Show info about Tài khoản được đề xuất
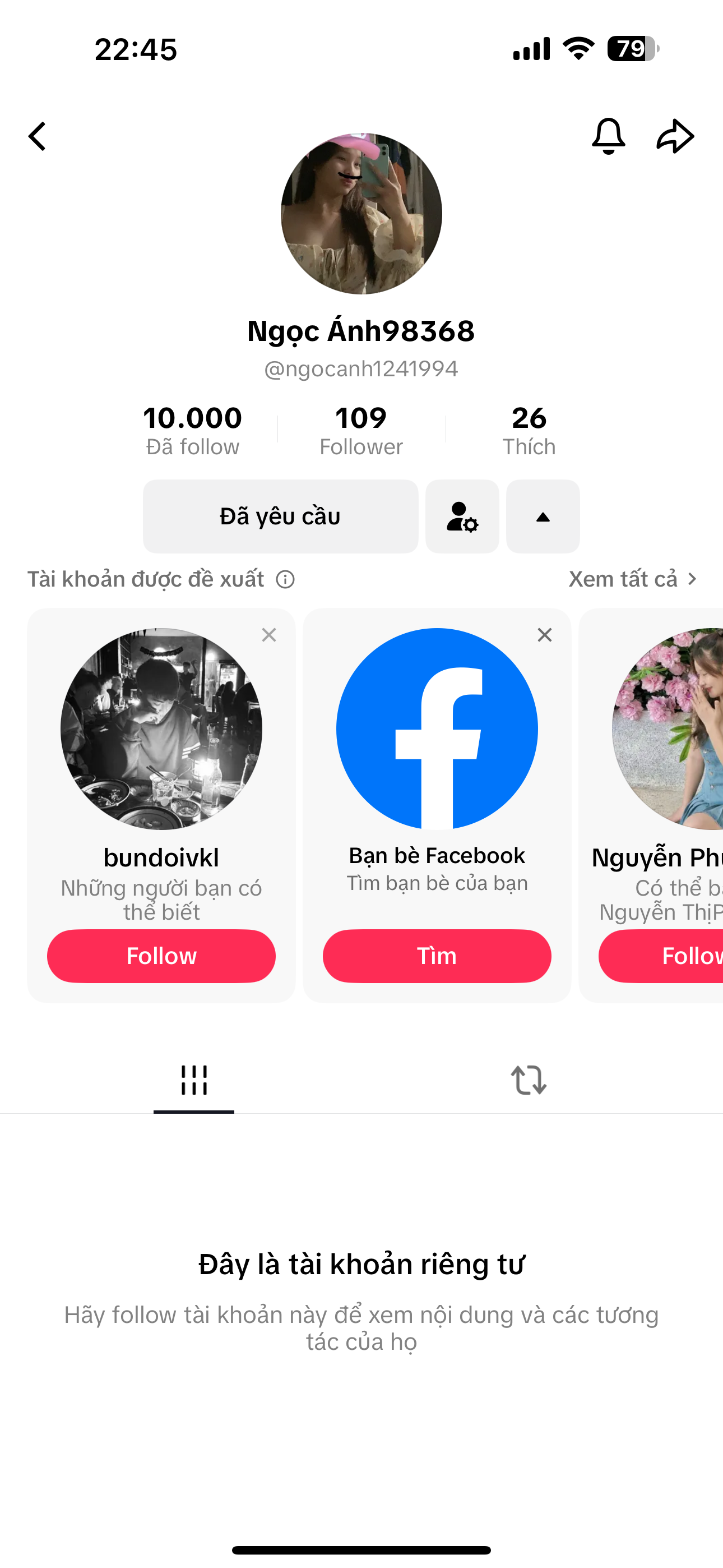 click(x=285, y=579)
